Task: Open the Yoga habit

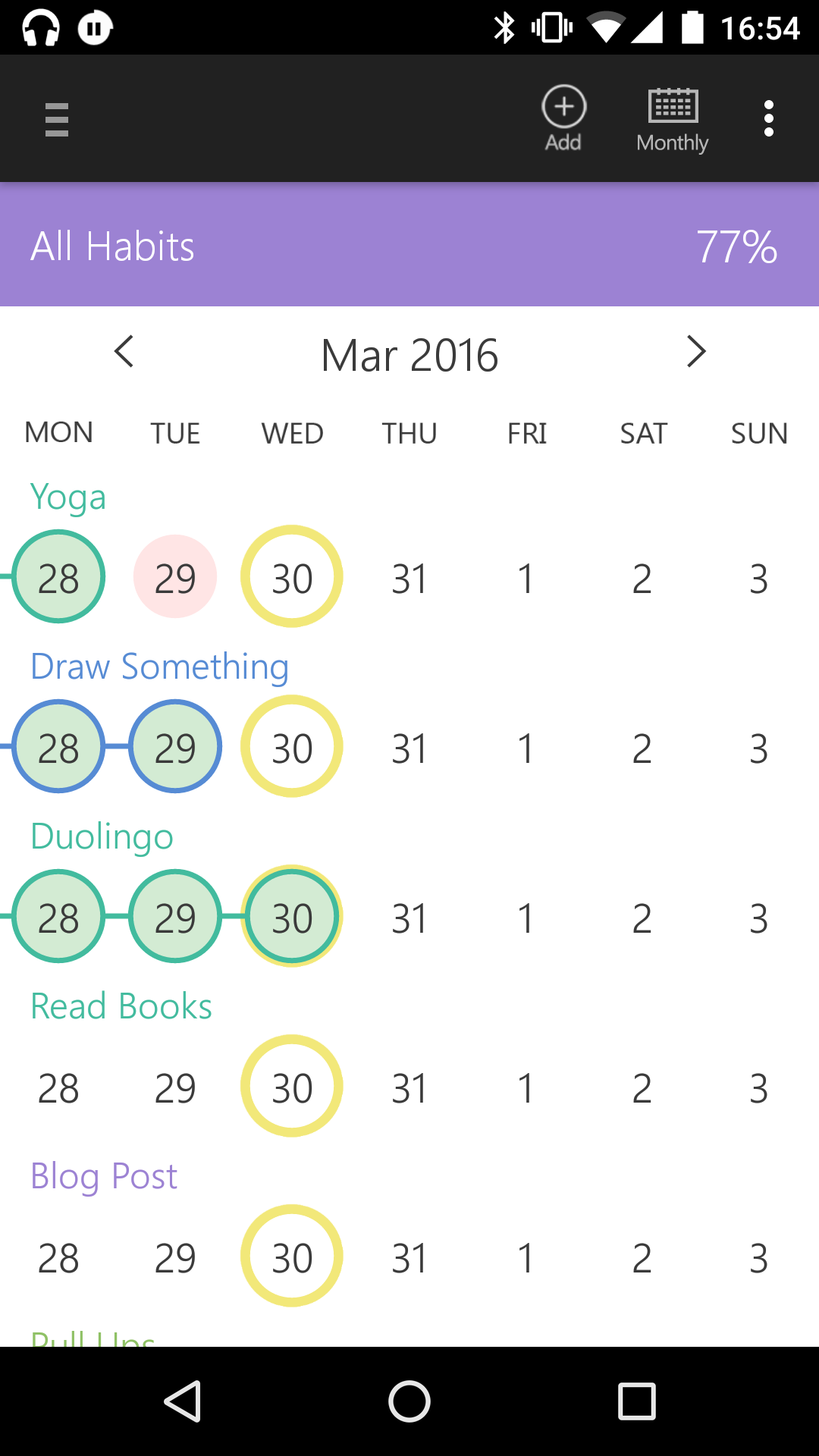Action: (x=68, y=497)
